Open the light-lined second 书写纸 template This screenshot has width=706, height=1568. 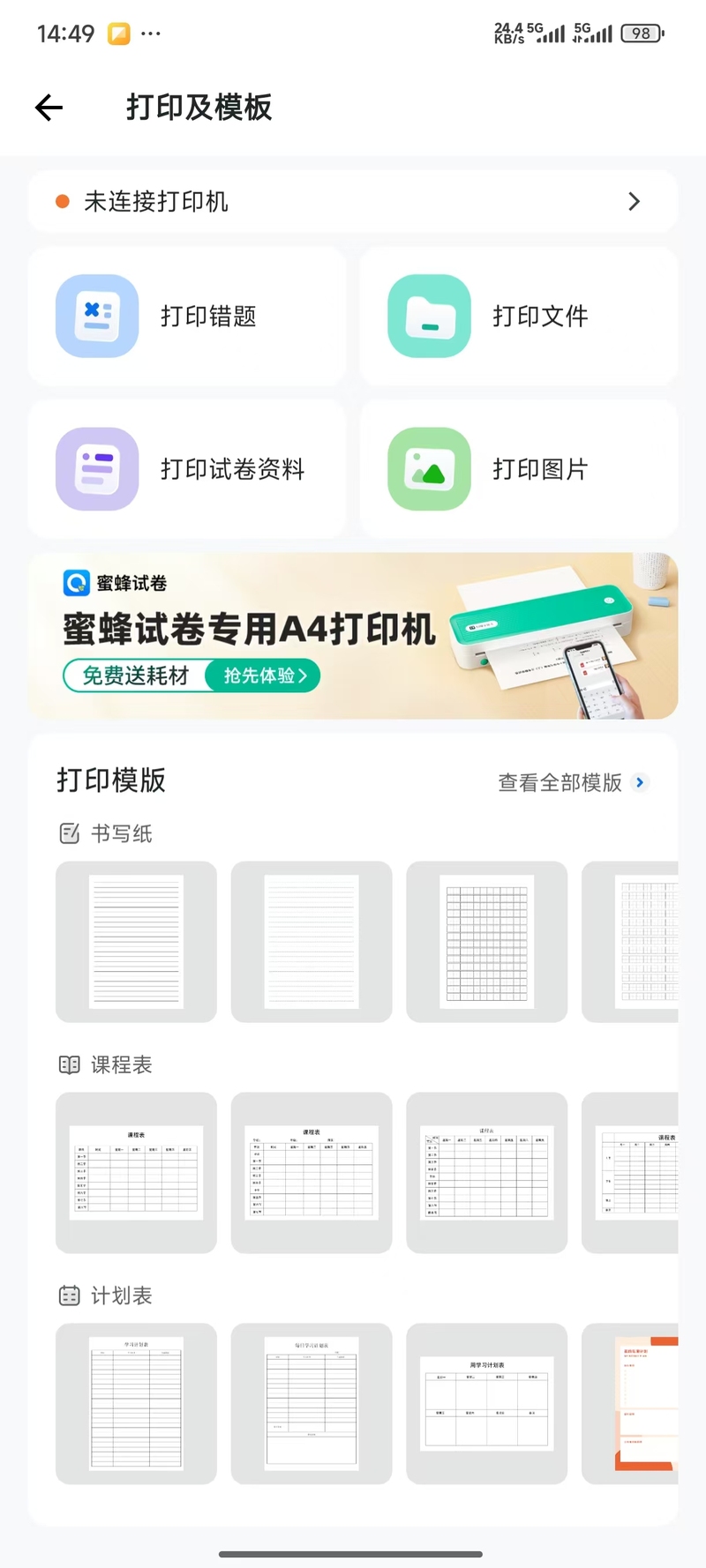[x=312, y=942]
